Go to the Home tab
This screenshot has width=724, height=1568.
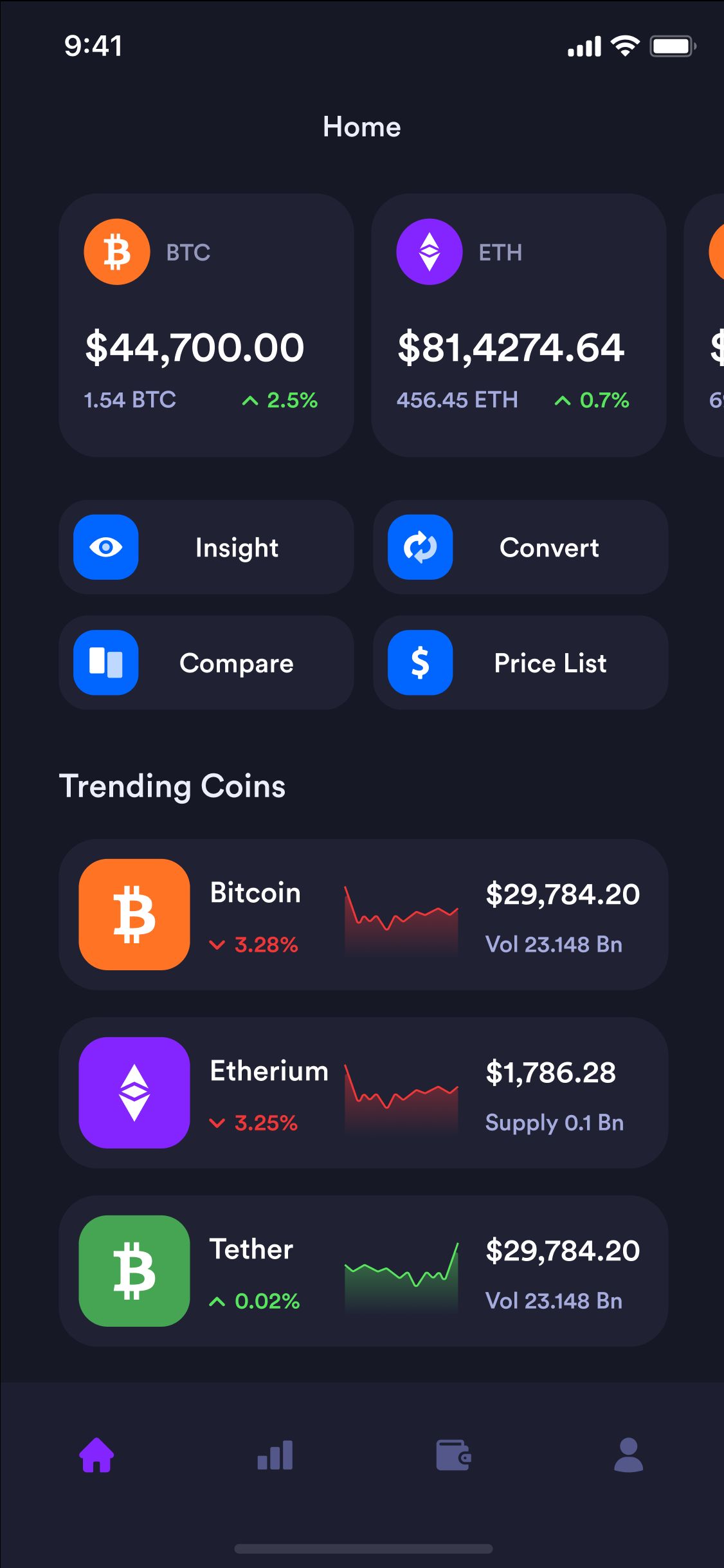click(96, 1455)
